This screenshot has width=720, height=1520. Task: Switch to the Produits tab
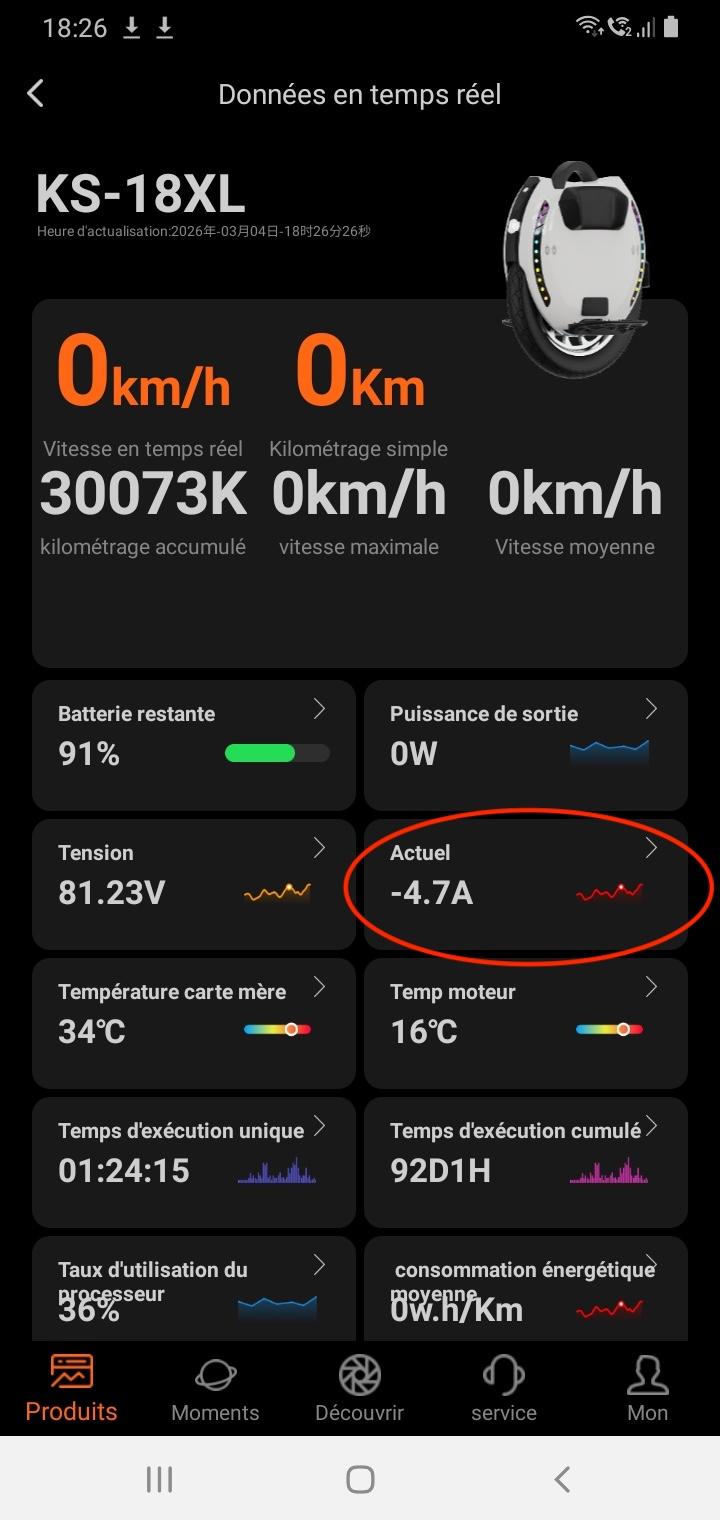pyautogui.click(x=71, y=1389)
